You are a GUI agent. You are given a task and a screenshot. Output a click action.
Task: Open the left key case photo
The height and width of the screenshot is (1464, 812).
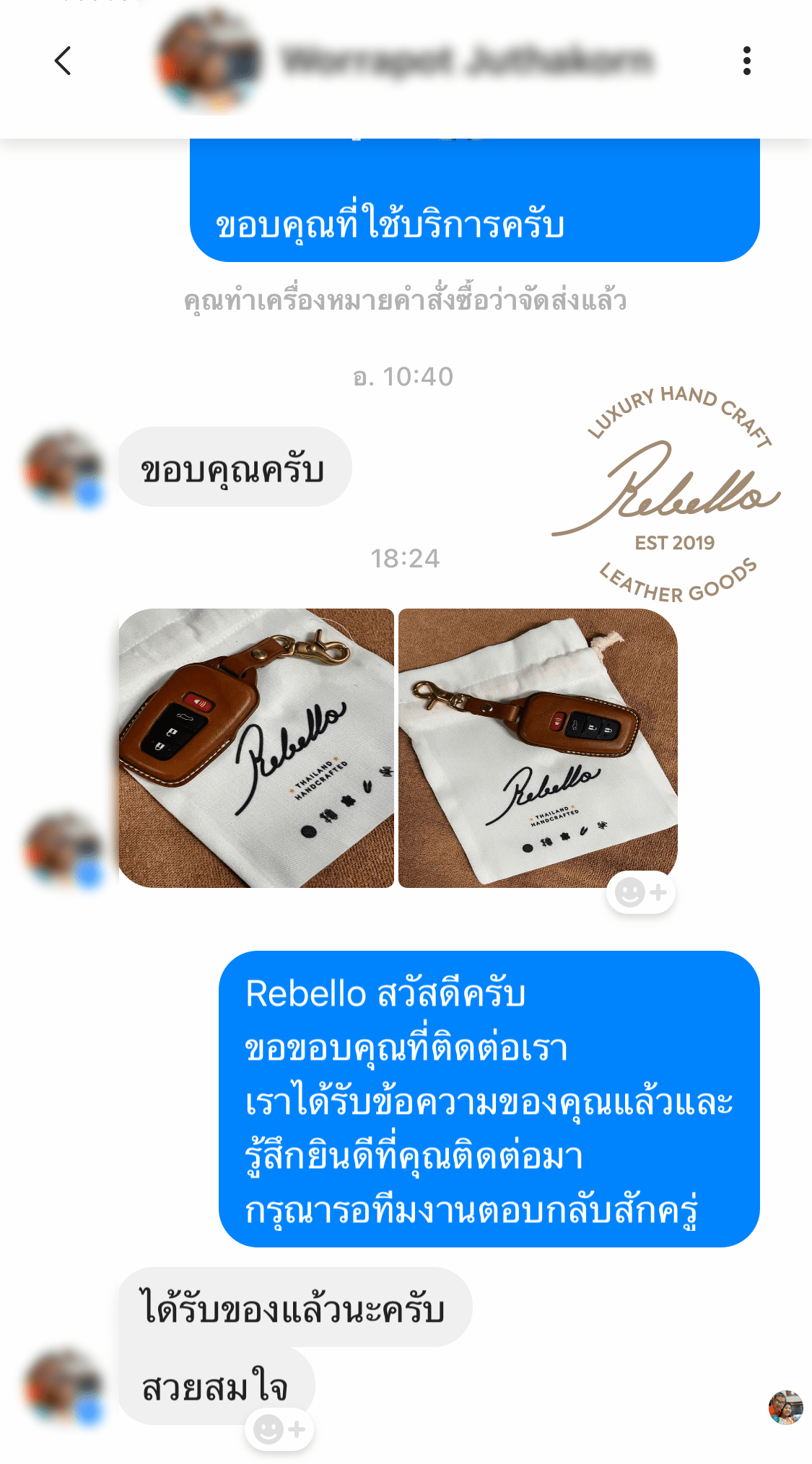pyautogui.click(x=256, y=748)
